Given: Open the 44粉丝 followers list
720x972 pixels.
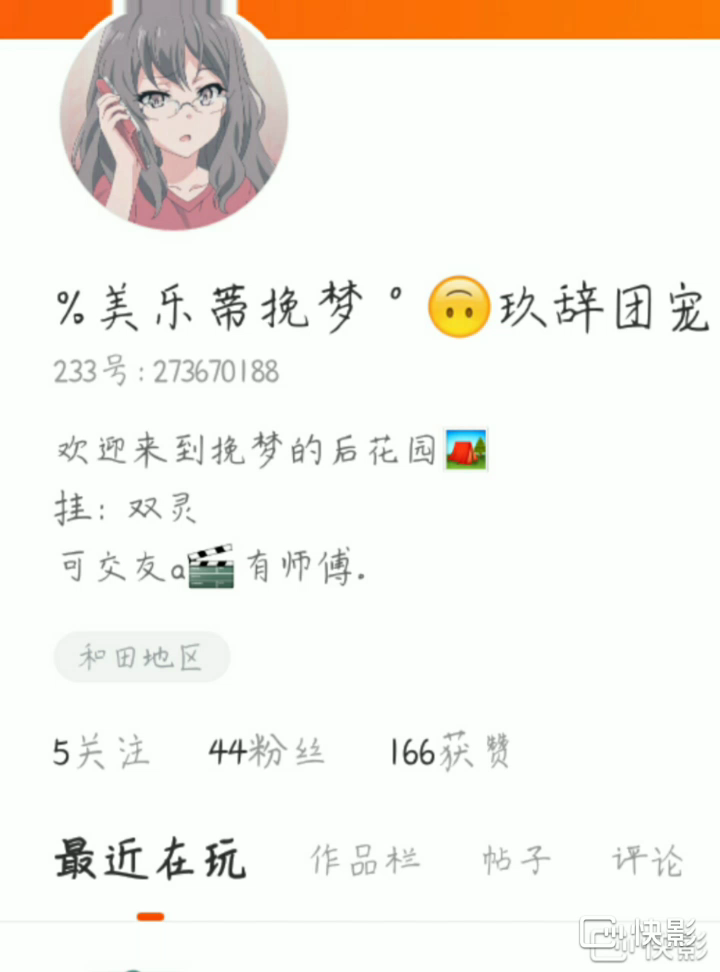Looking at the screenshot, I should point(267,752).
